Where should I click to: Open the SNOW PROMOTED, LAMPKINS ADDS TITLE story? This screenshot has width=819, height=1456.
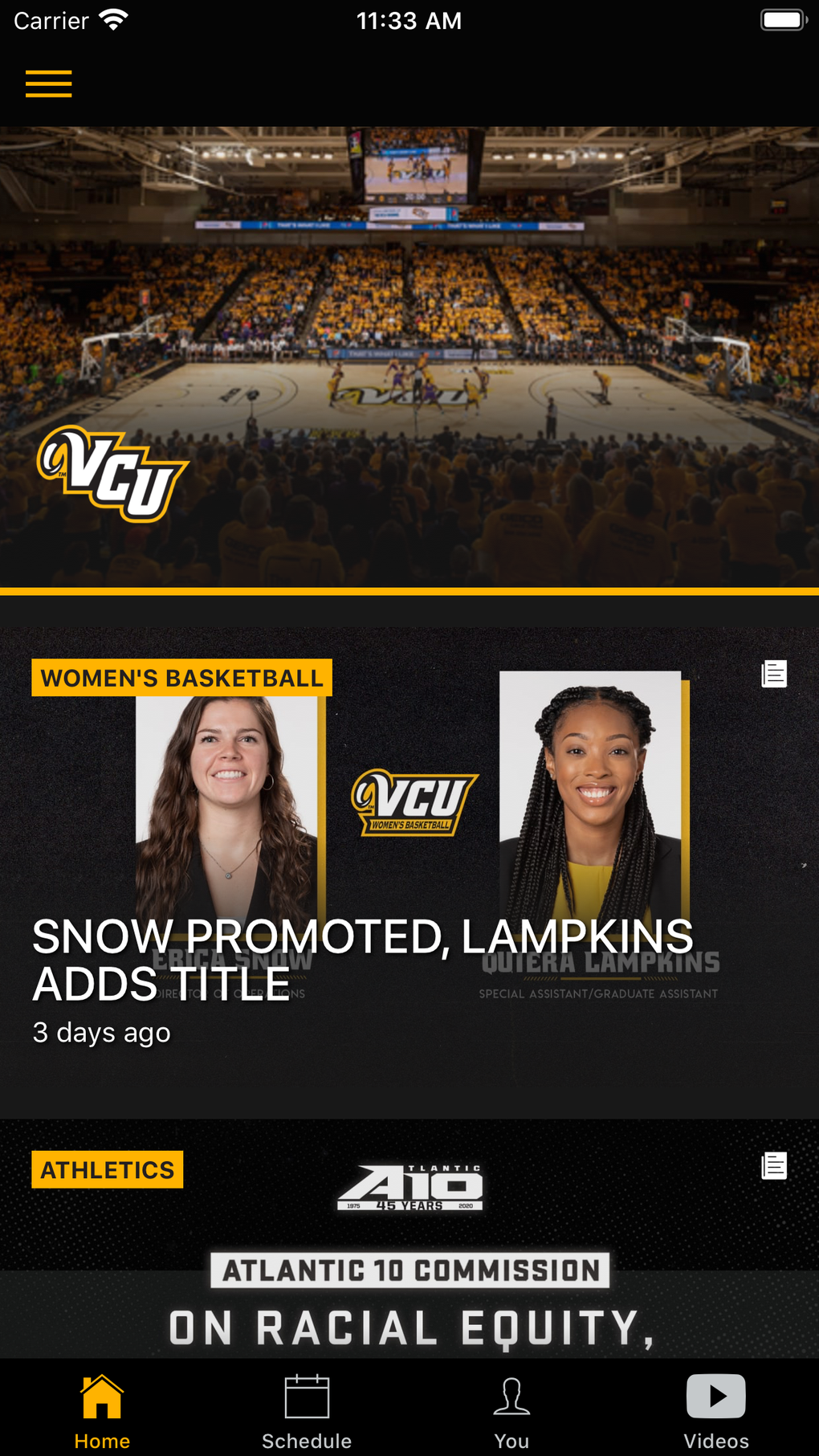(361, 958)
